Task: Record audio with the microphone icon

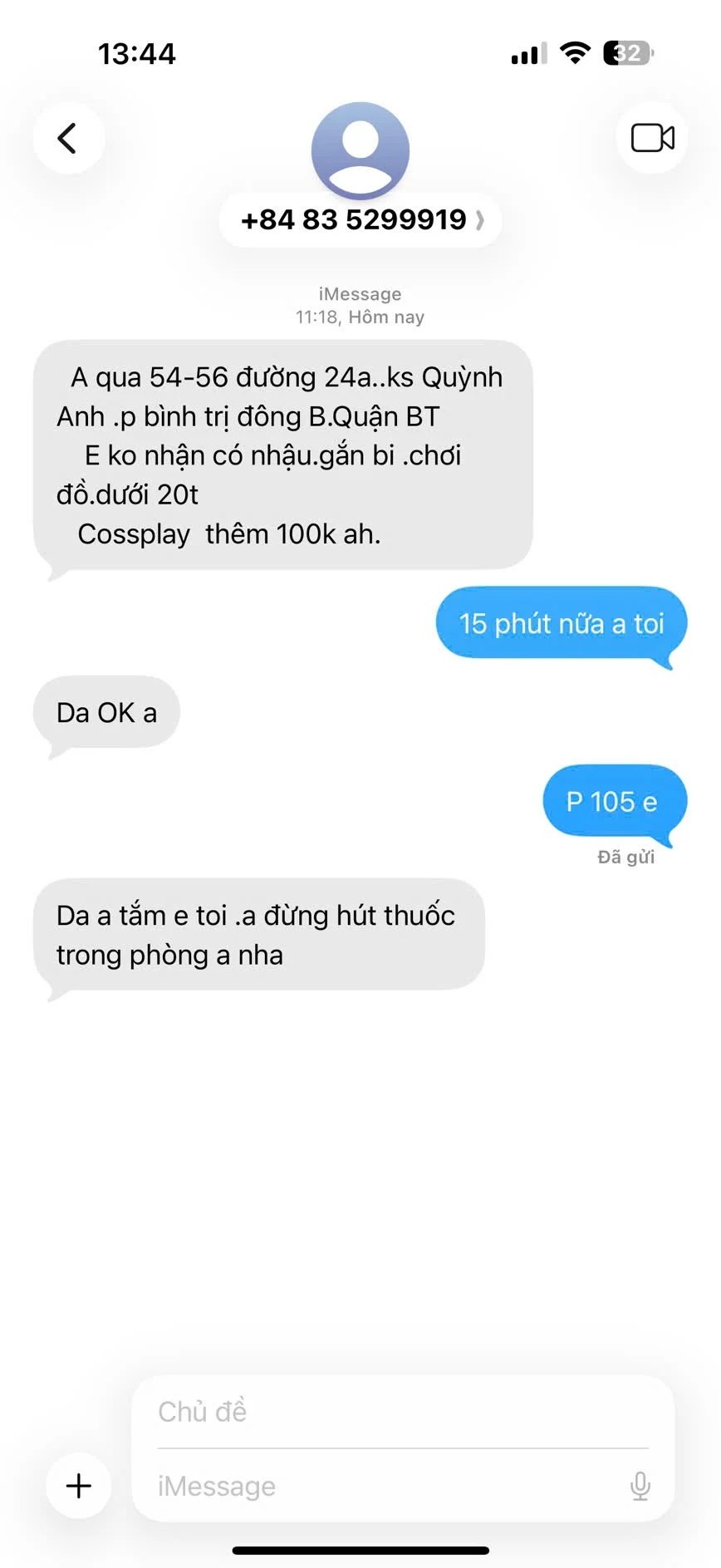Action: pyautogui.click(x=640, y=1486)
